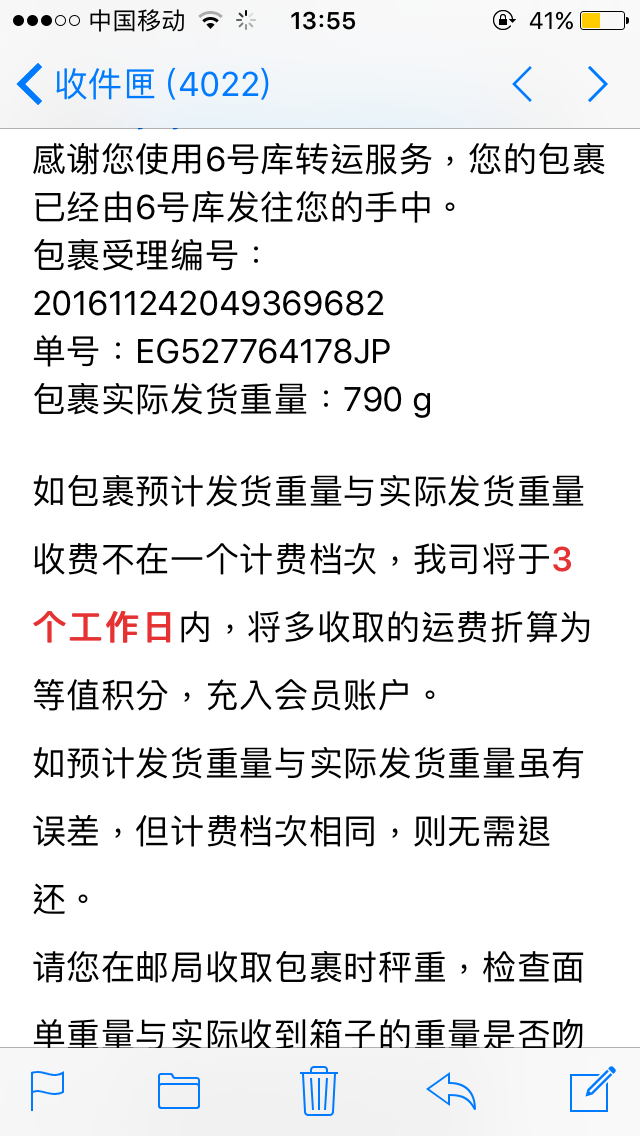640x1136 pixels.
Task: Open the previous email with left arrow
Action: (x=523, y=84)
